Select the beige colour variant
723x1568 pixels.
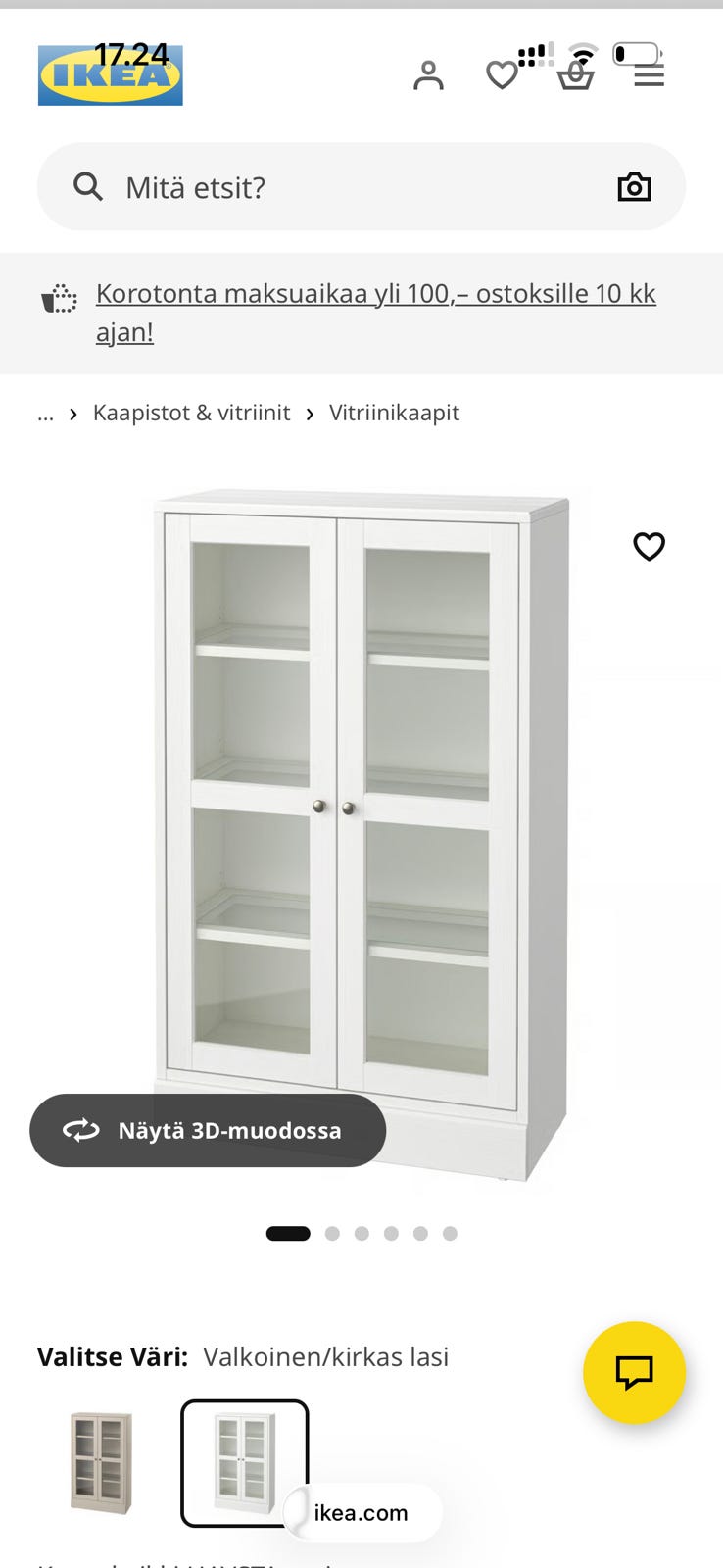click(x=101, y=1463)
